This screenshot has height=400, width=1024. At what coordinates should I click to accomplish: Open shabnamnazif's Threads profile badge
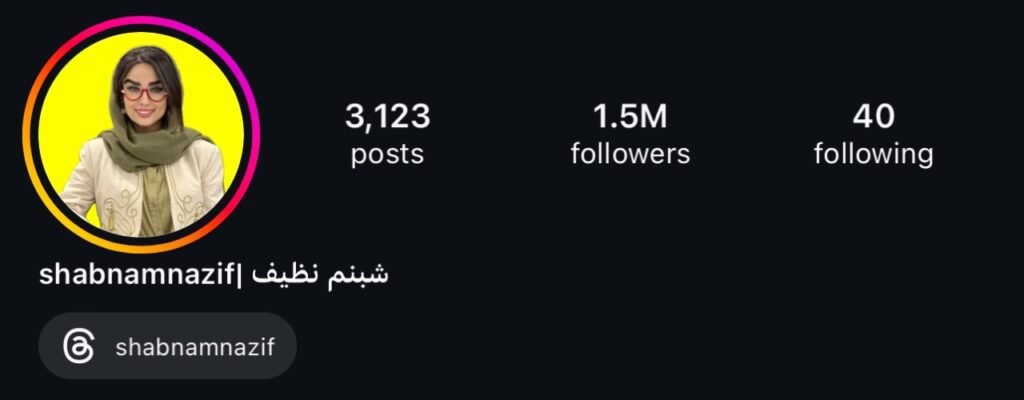pyautogui.click(x=168, y=346)
